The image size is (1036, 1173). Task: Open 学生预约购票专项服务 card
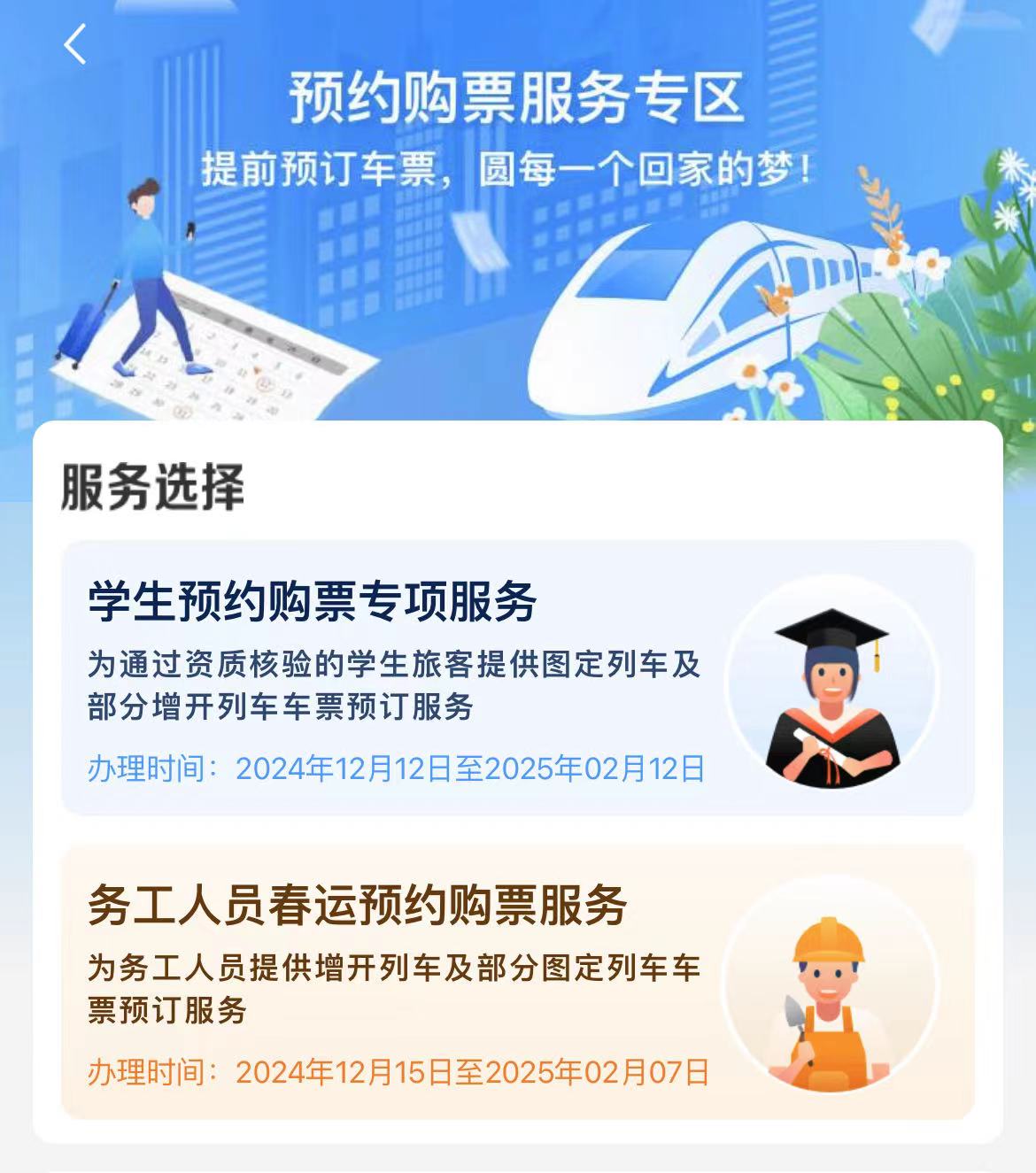517,678
